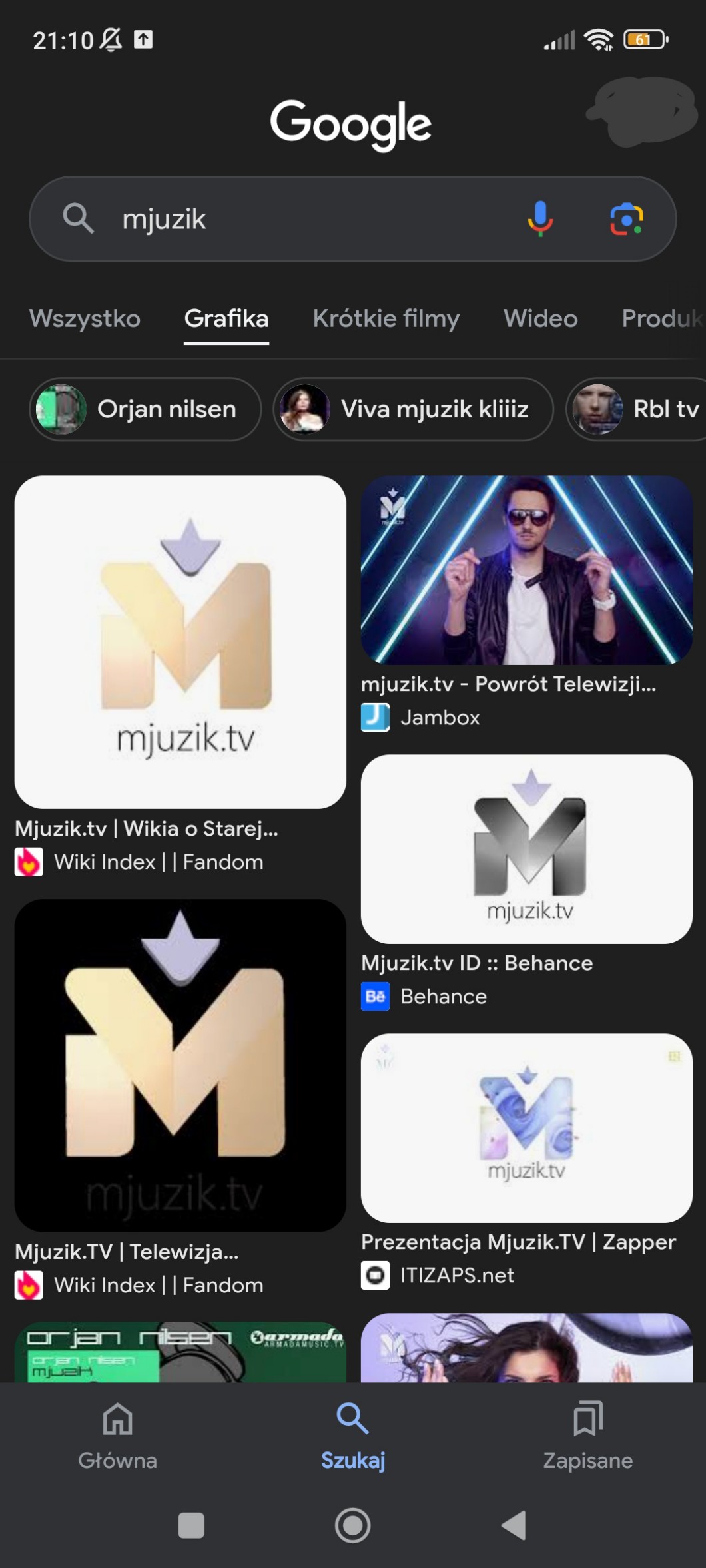
Task: Open the Mjuzik.tv ID Behance image
Action: coord(526,849)
